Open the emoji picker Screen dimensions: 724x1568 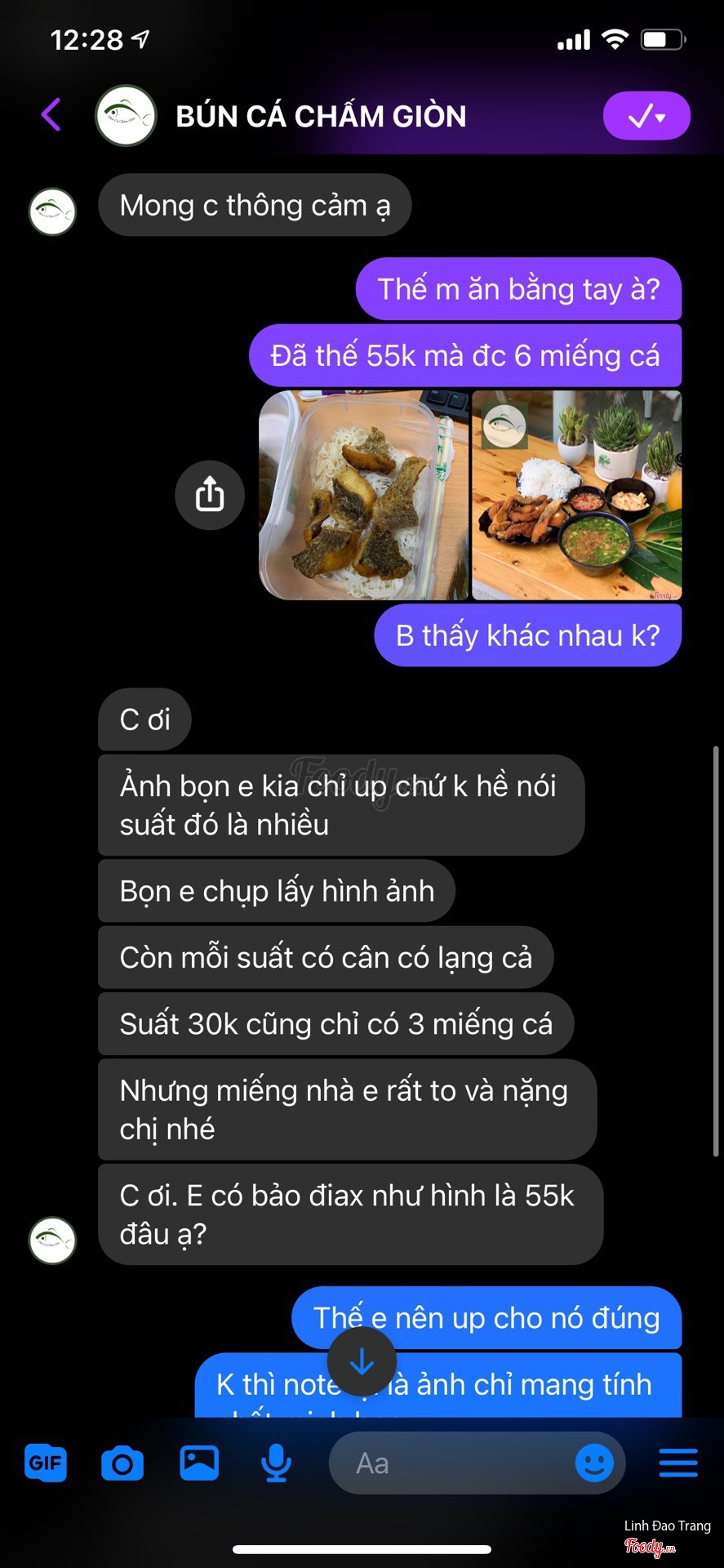(x=594, y=1463)
